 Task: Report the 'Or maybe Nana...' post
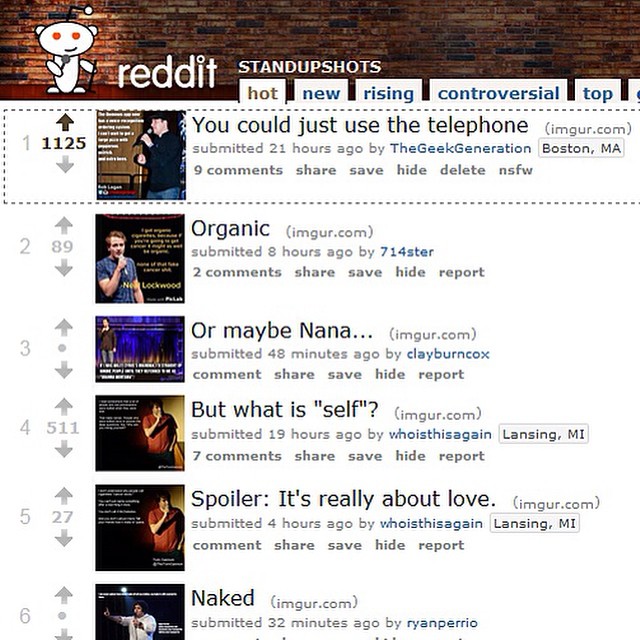pos(441,374)
